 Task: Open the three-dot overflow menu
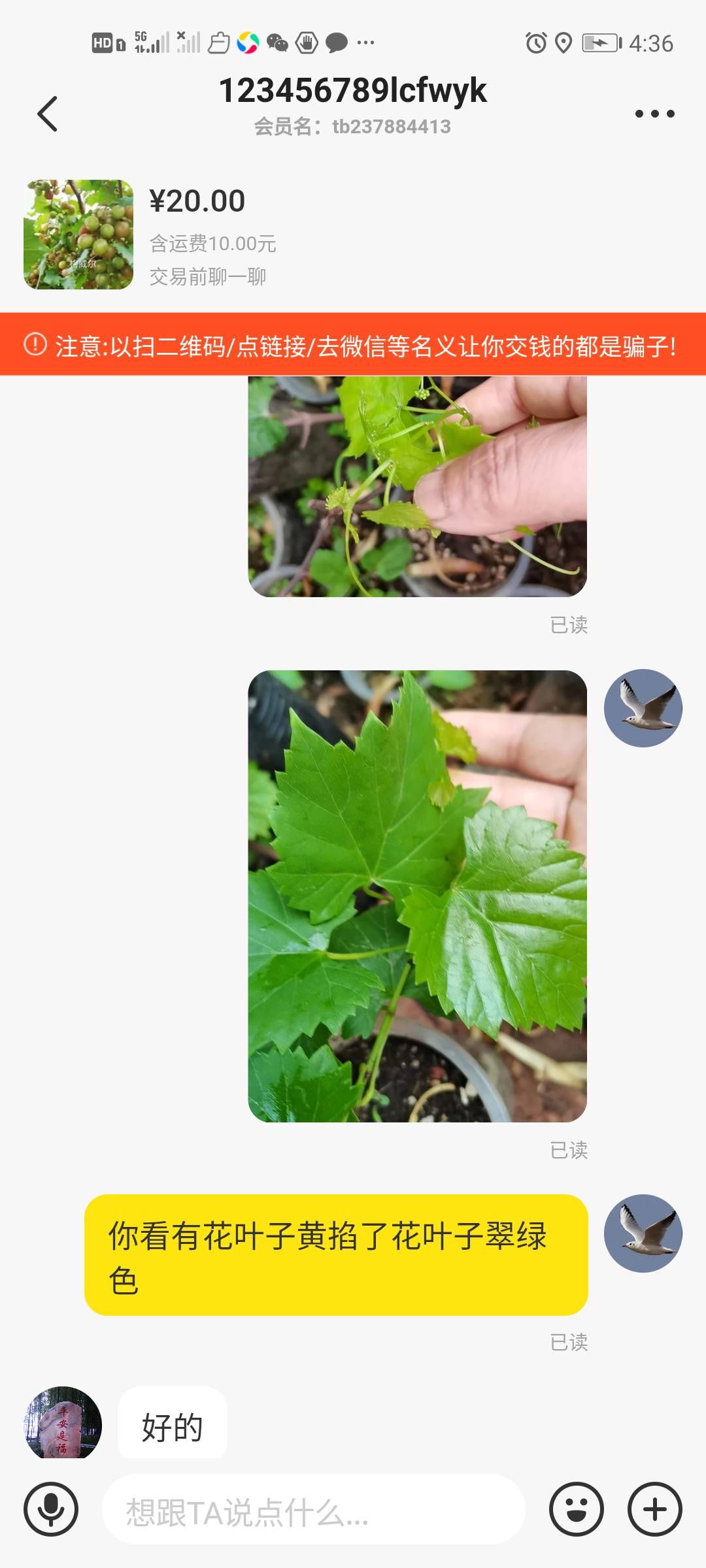click(654, 114)
